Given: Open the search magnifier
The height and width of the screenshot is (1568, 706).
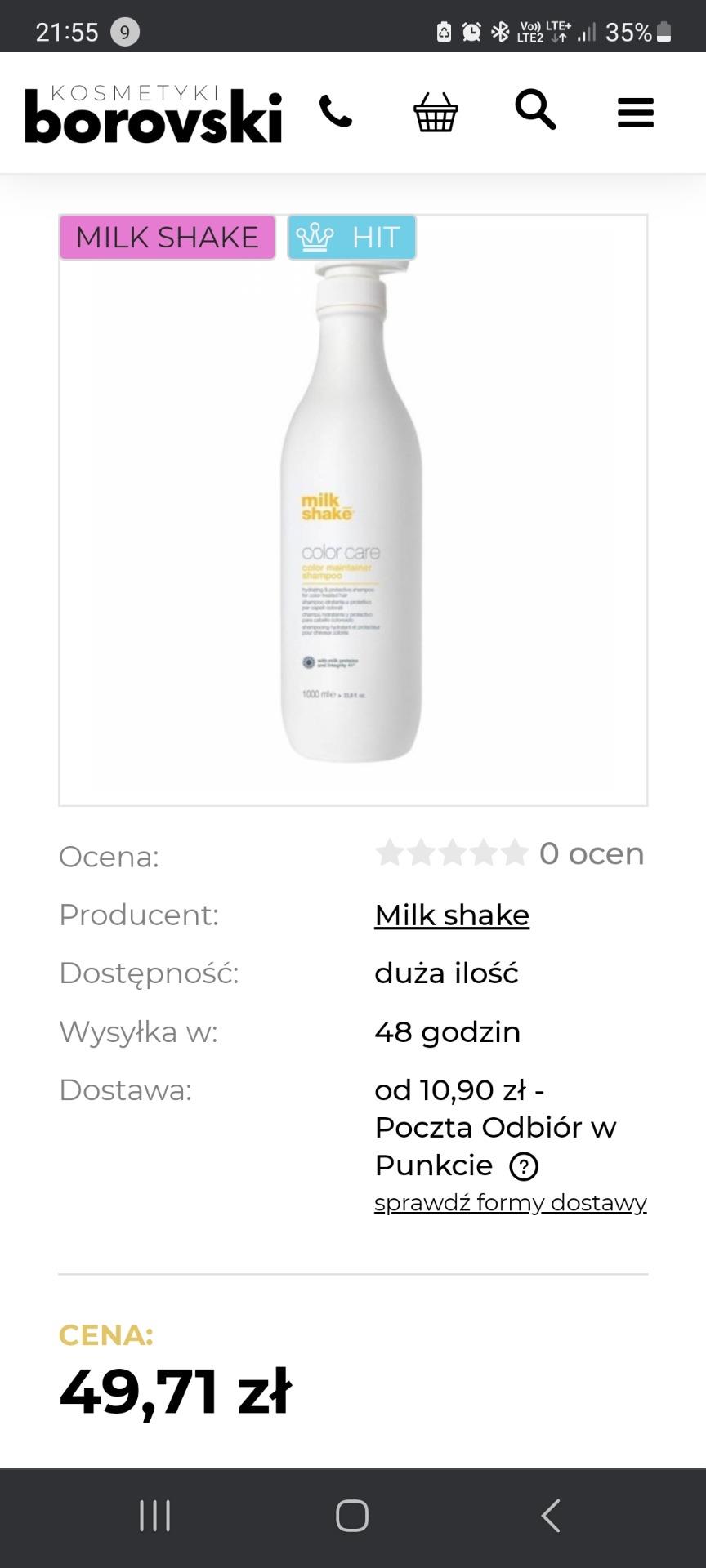Looking at the screenshot, I should [x=535, y=110].
